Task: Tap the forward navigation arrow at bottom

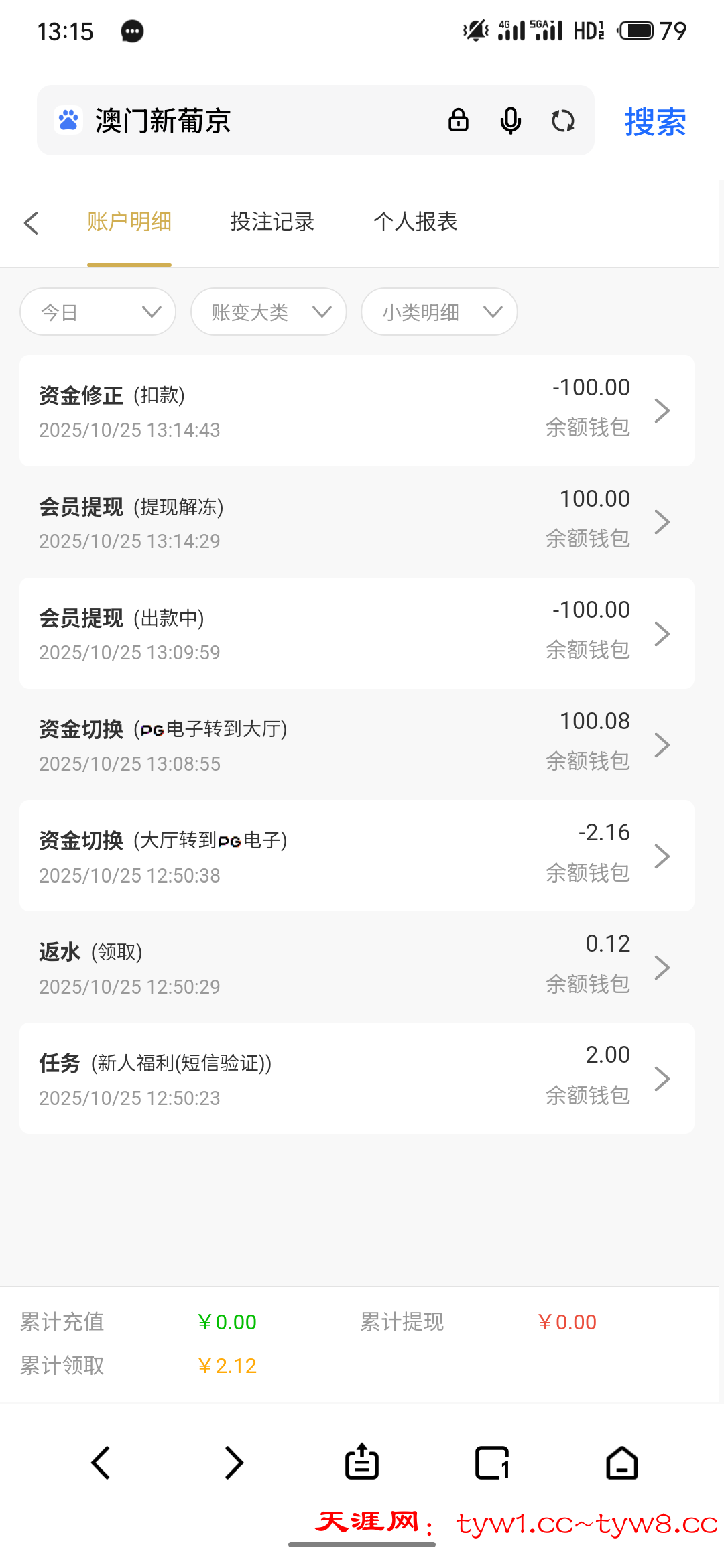Action: 233,1462
